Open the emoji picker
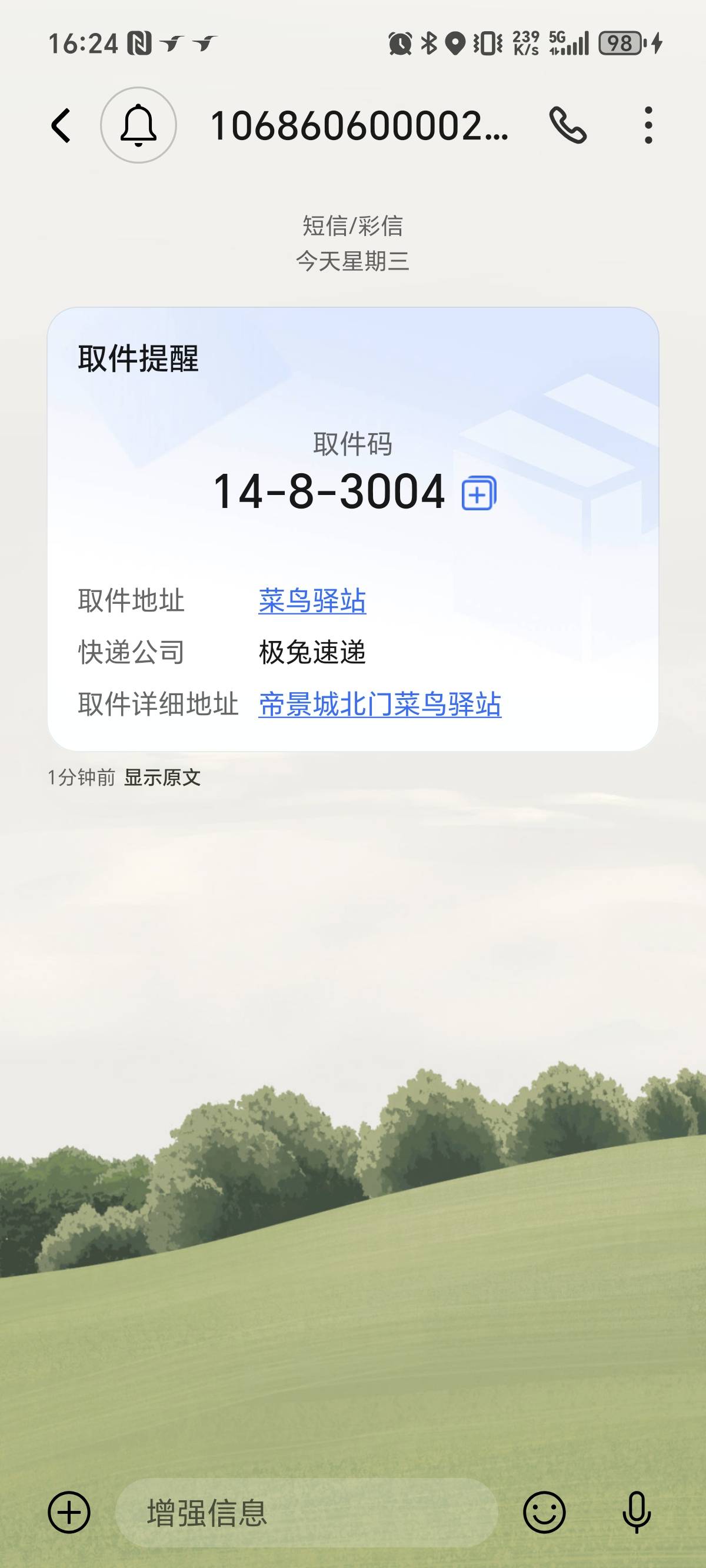Viewport: 706px width, 1568px height. [544, 1513]
